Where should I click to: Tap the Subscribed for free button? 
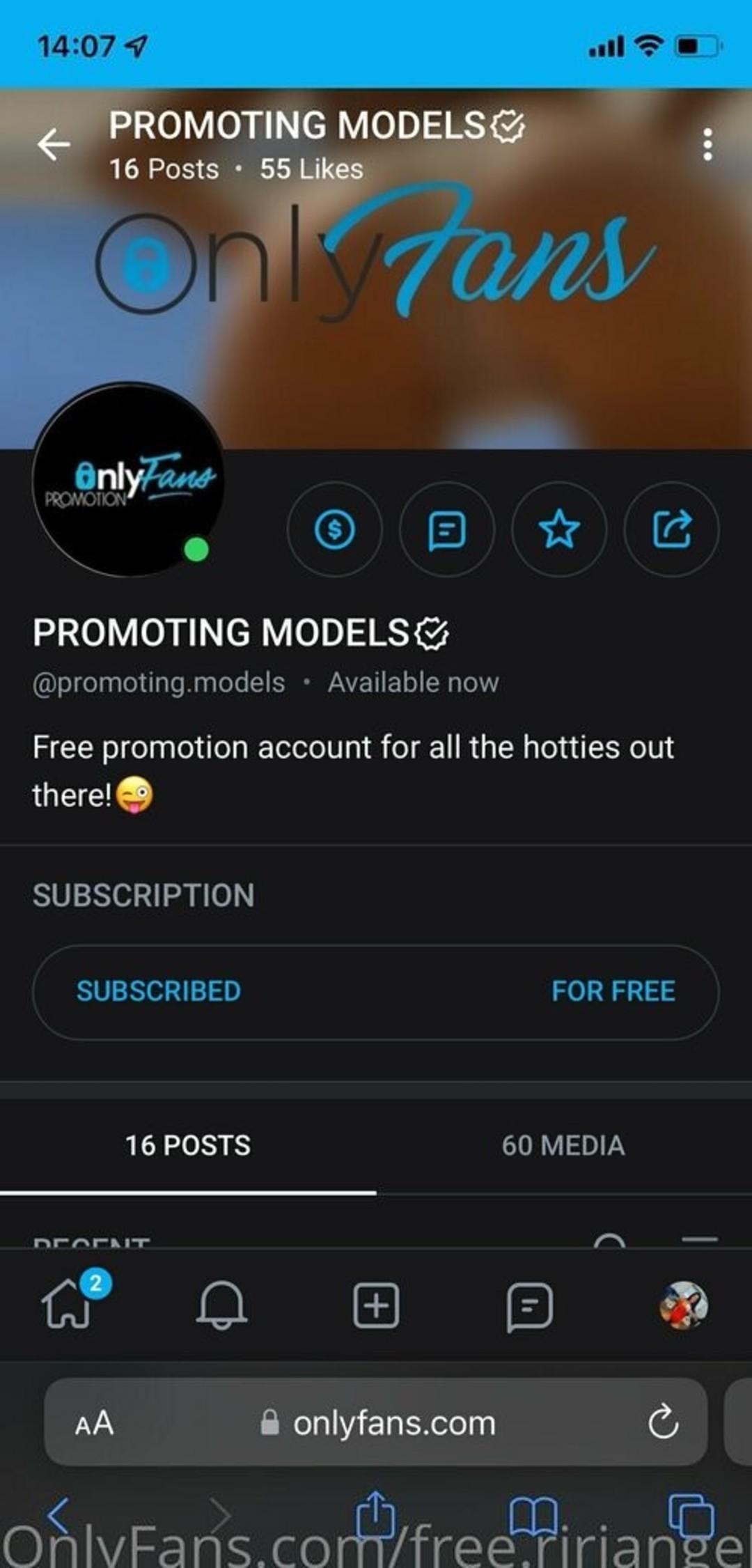pyautogui.click(x=376, y=992)
